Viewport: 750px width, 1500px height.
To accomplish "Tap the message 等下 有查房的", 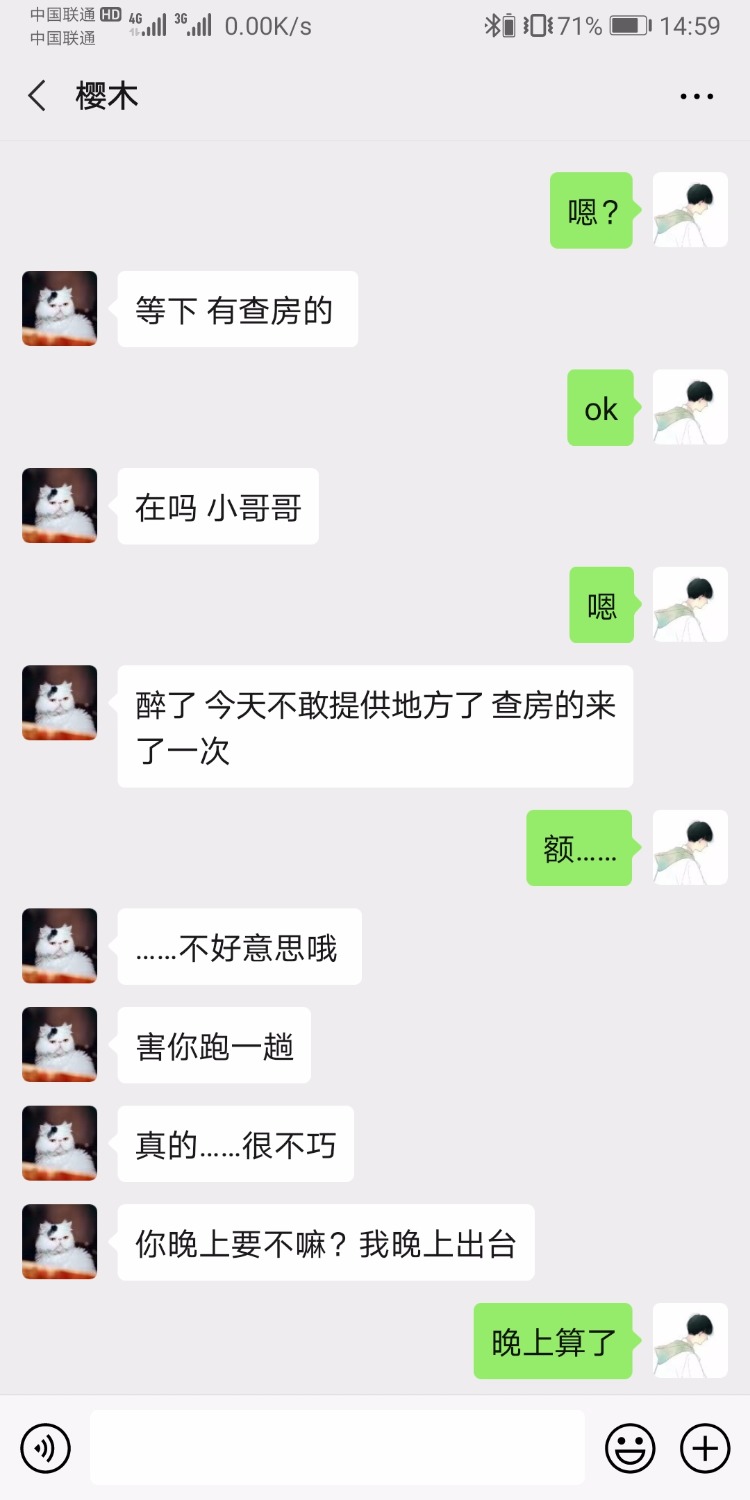I will coord(236,308).
